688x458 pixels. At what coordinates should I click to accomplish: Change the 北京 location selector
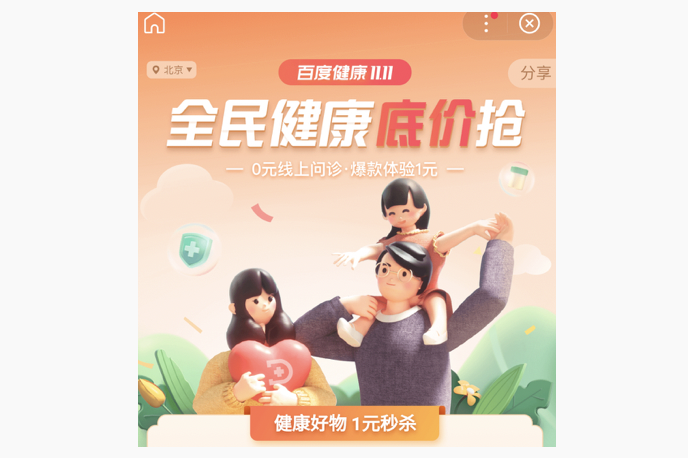pyautogui.click(x=172, y=70)
